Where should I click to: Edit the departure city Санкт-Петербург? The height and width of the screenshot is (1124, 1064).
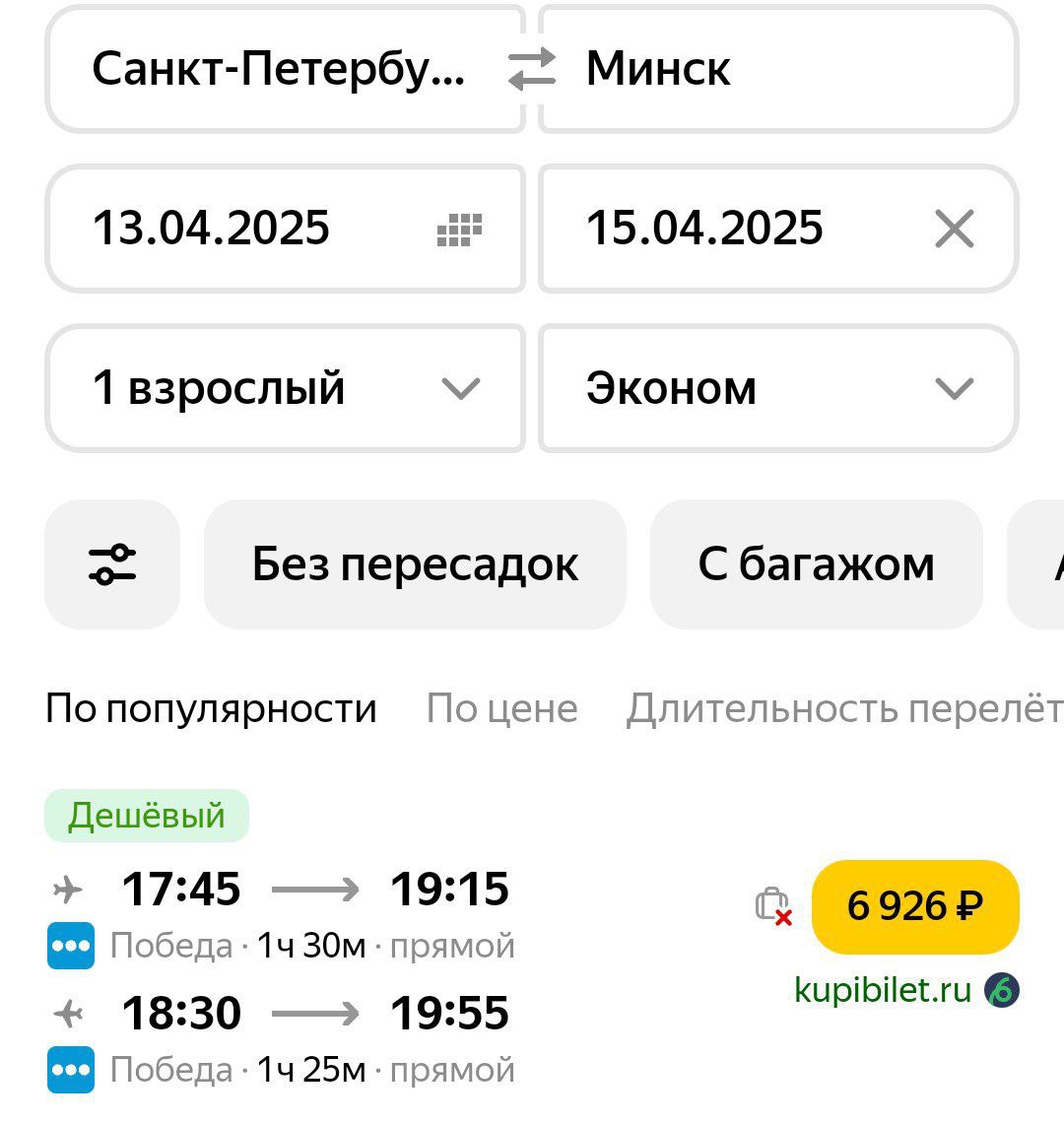click(278, 69)
